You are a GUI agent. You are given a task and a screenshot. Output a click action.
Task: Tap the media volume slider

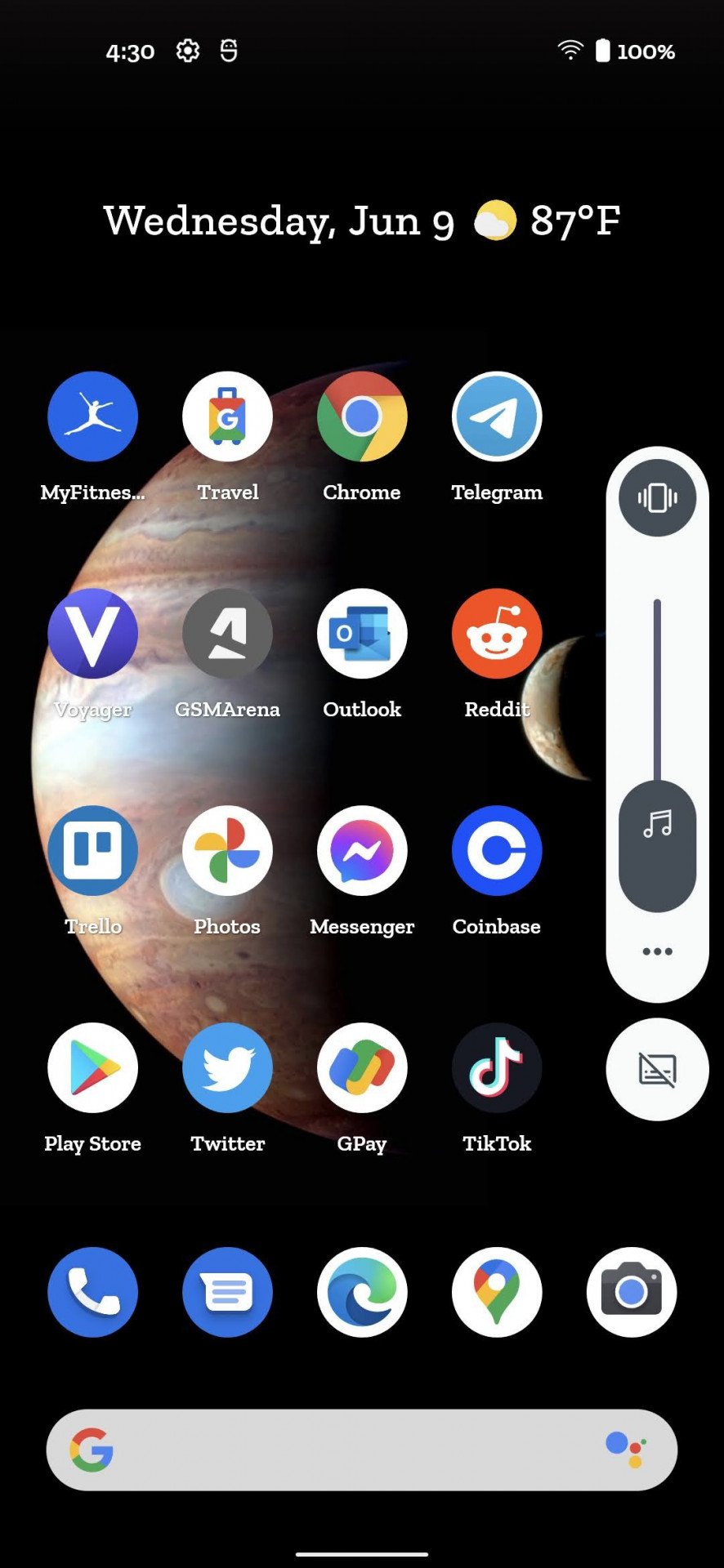click(657, 755)
